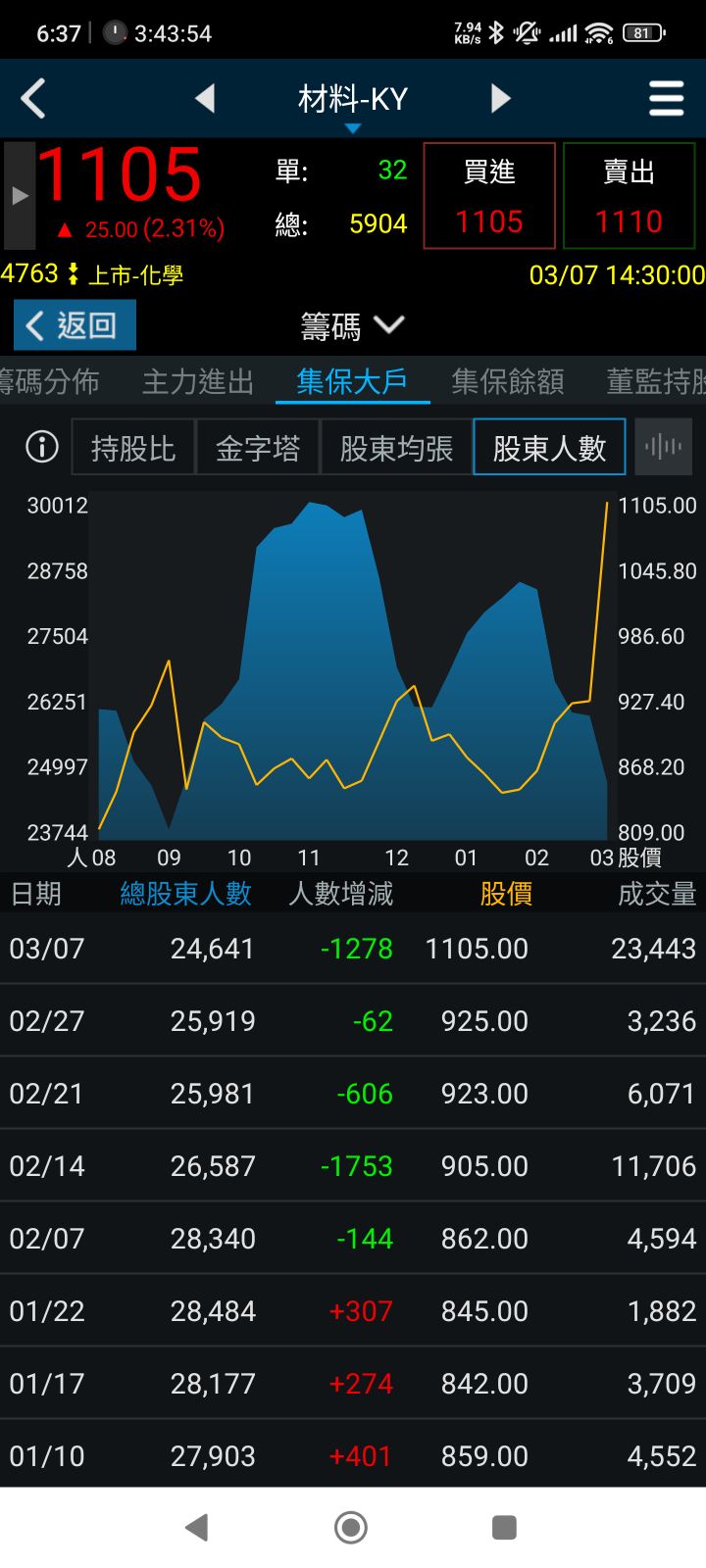Screen dimensions: 706x1568
Task: Tap the chart-style icon next to 股東人數
Action: [x=664, y=448]
